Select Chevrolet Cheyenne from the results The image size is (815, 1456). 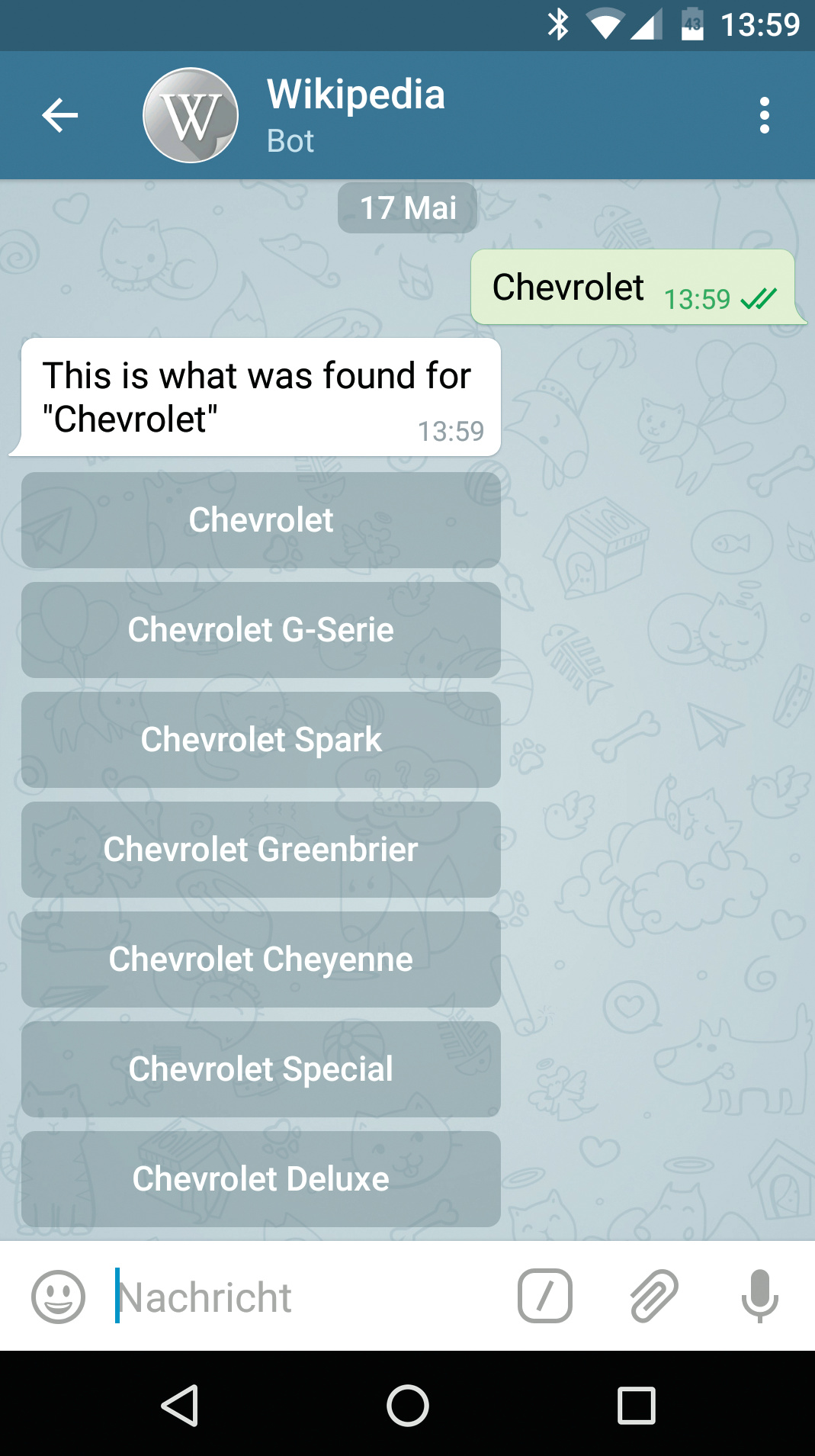click(x=261, y=959)
